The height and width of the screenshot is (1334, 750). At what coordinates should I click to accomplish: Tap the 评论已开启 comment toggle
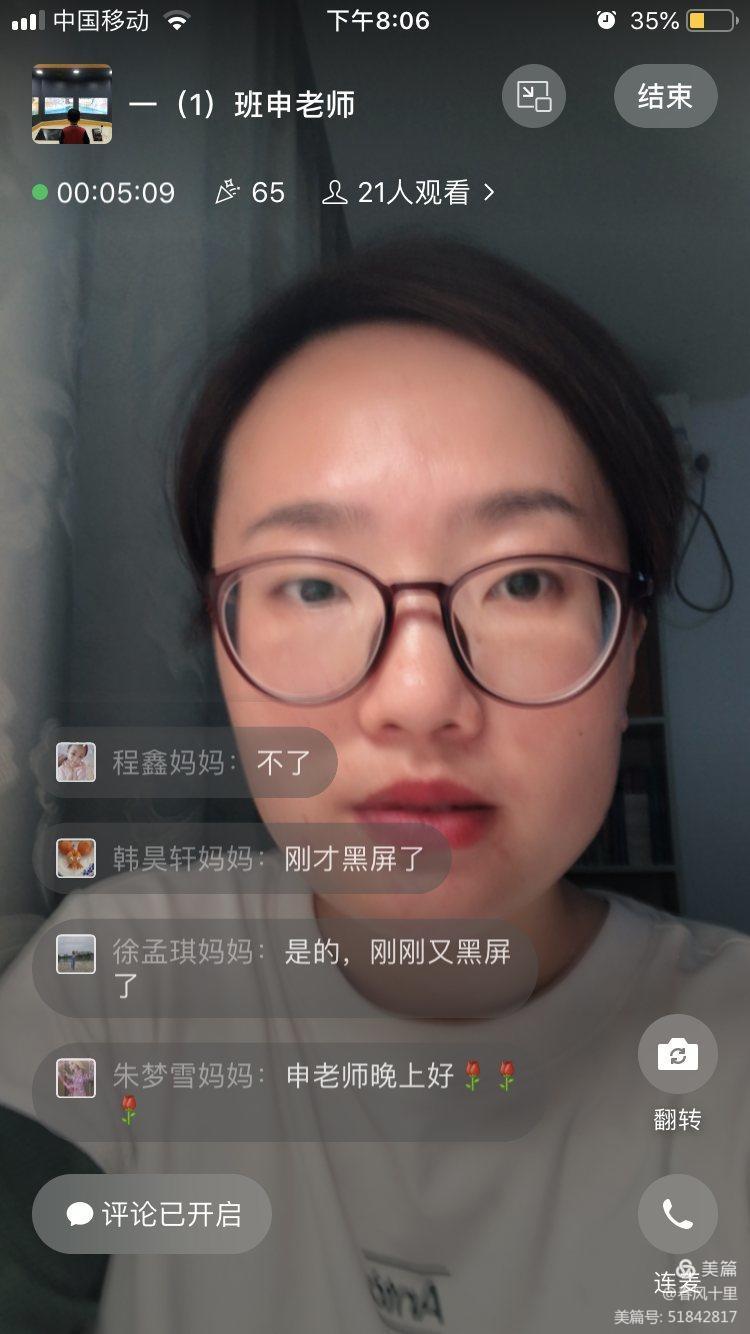tap(152, 1214)
